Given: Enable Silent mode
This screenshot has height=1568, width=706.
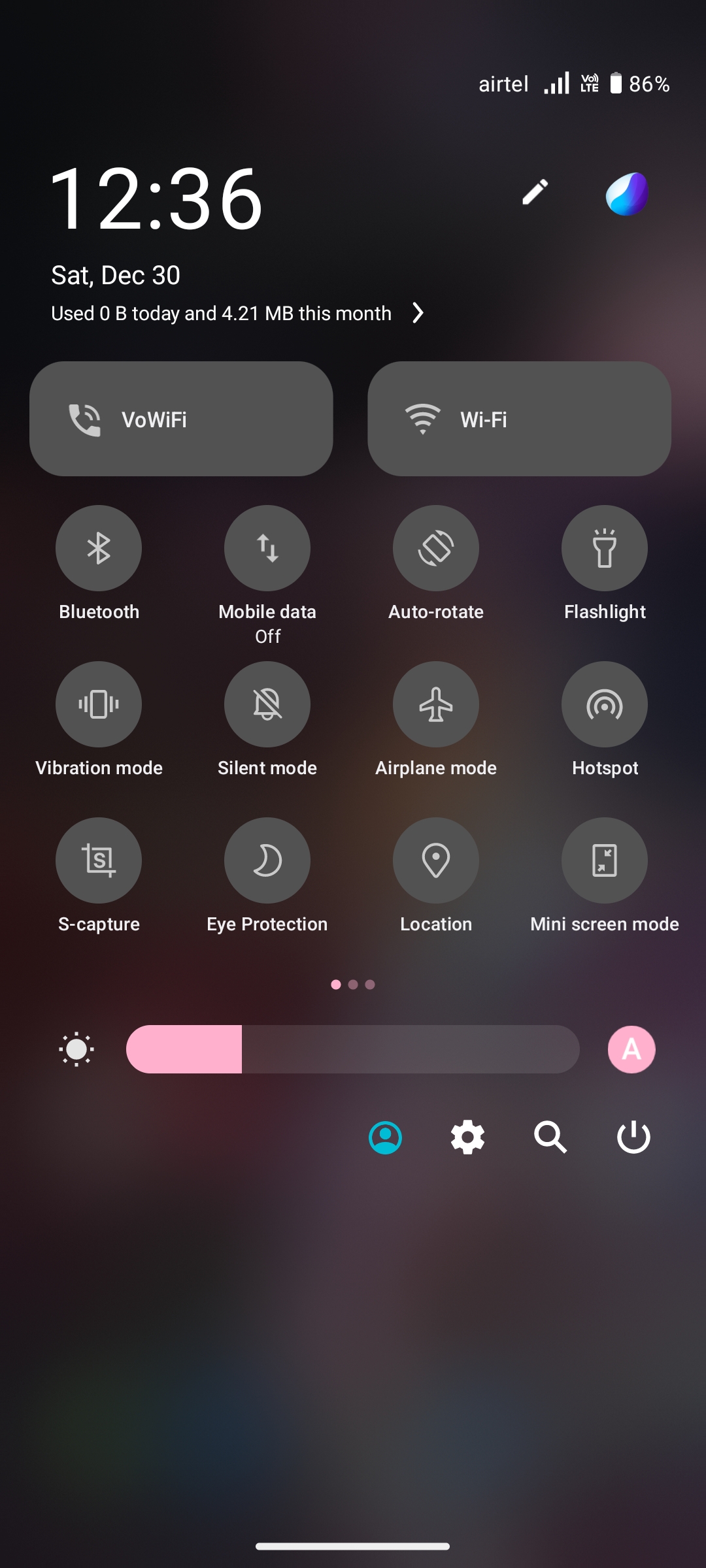Looking at the screenshot, I should tap(267, 704).
